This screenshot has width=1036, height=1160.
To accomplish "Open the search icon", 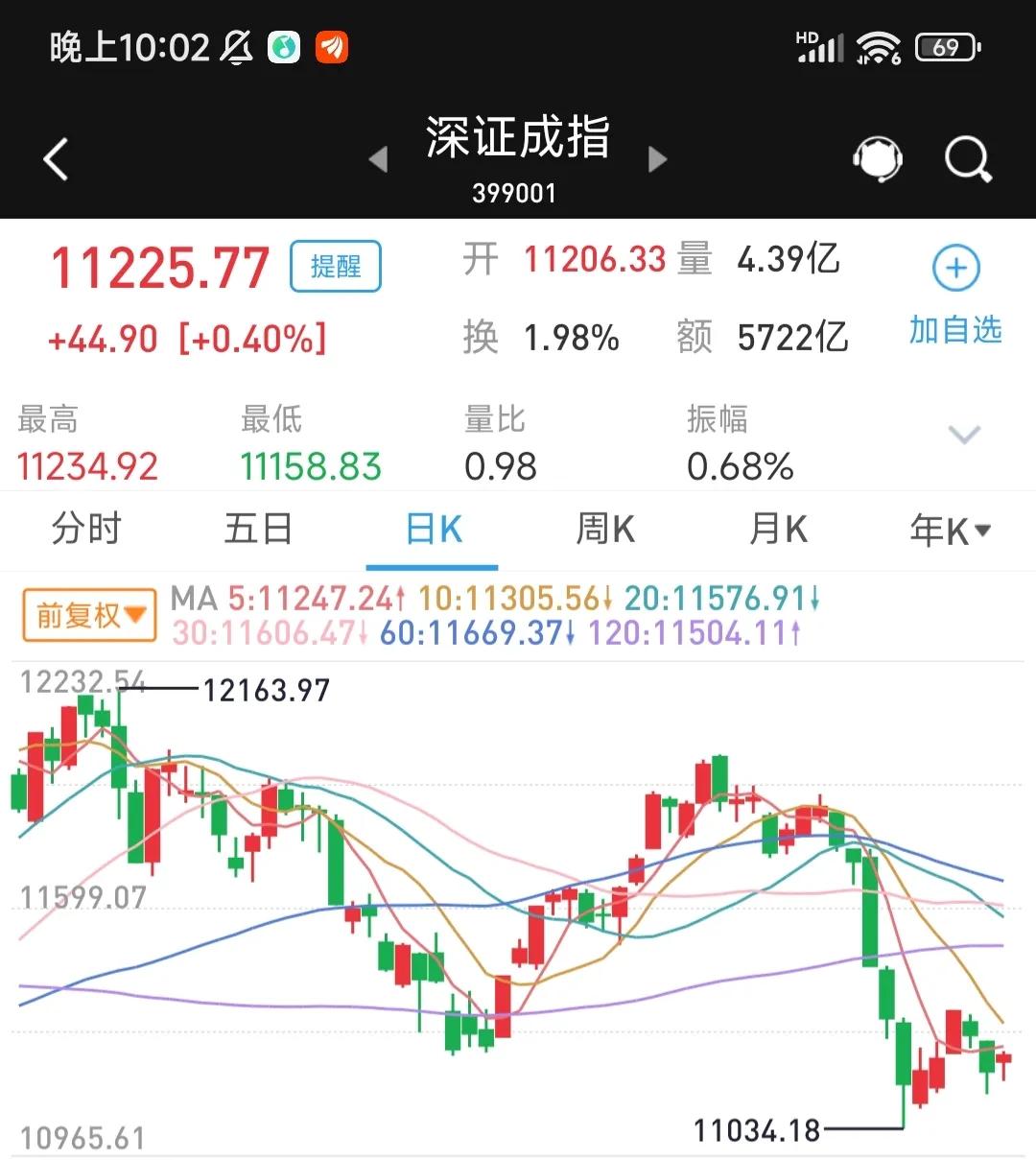I will click(x=968, y=158).
